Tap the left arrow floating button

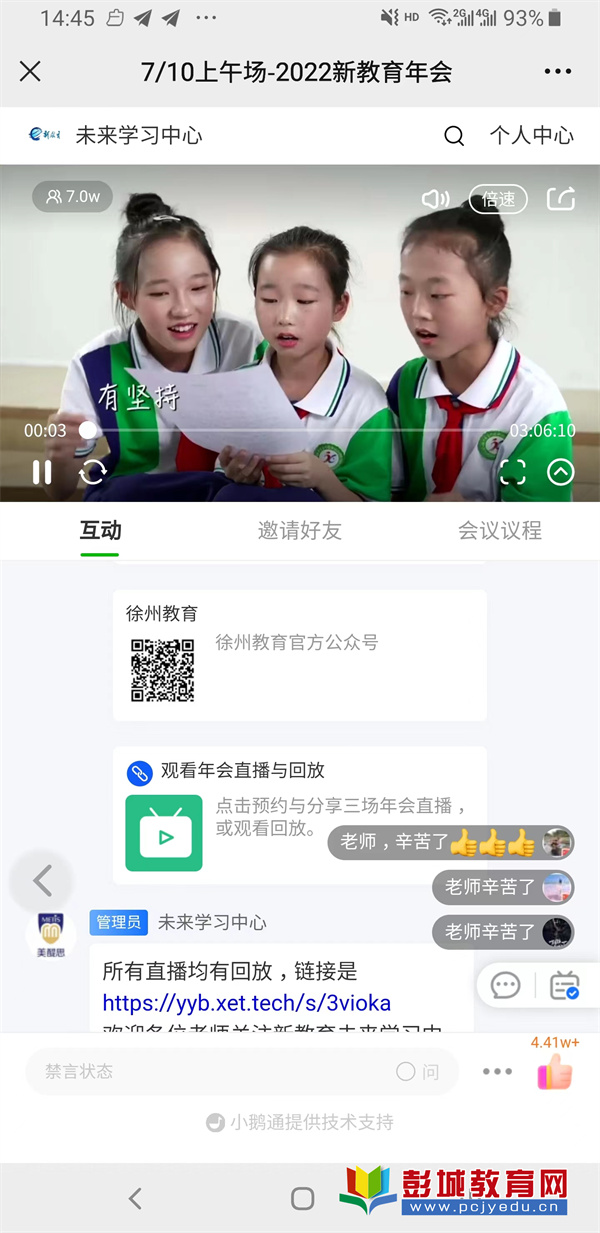pyautogui.click(x=42, y=880)
